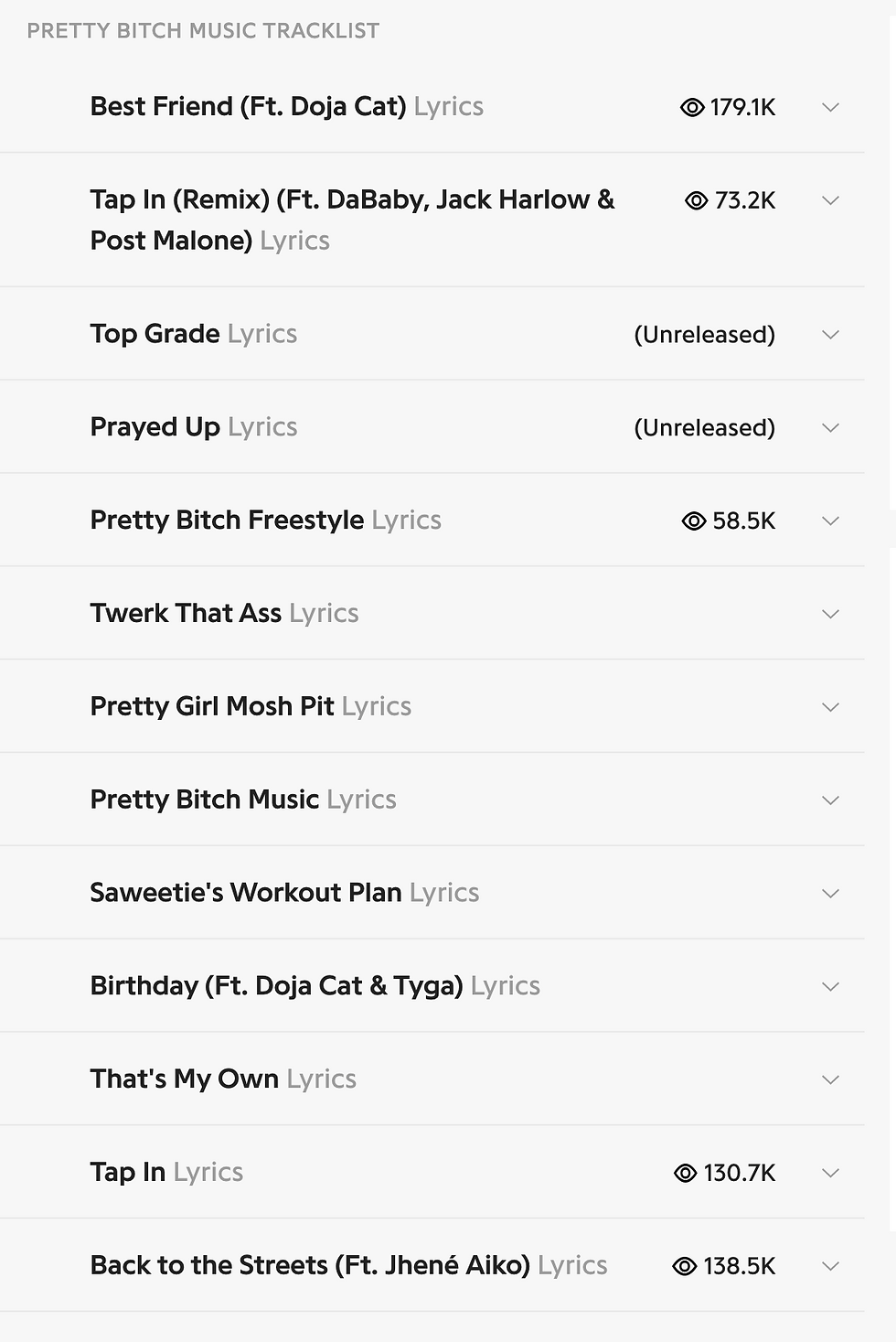
Task: Open the Pretty Bitch Music song lyrics
Action: (242, 800)
